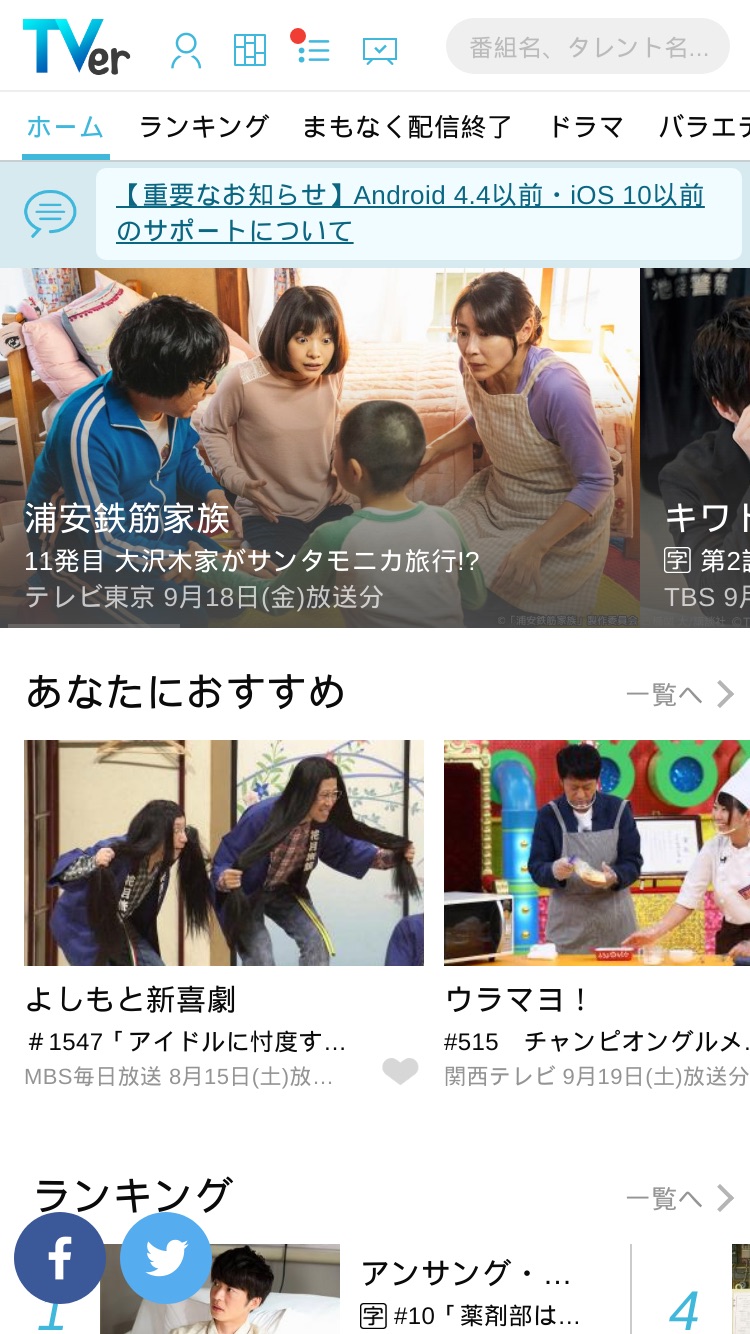Tap the 番組名、タレント名 search field
This screenshot has height=1334, width=750.
[x=588, y=46]
